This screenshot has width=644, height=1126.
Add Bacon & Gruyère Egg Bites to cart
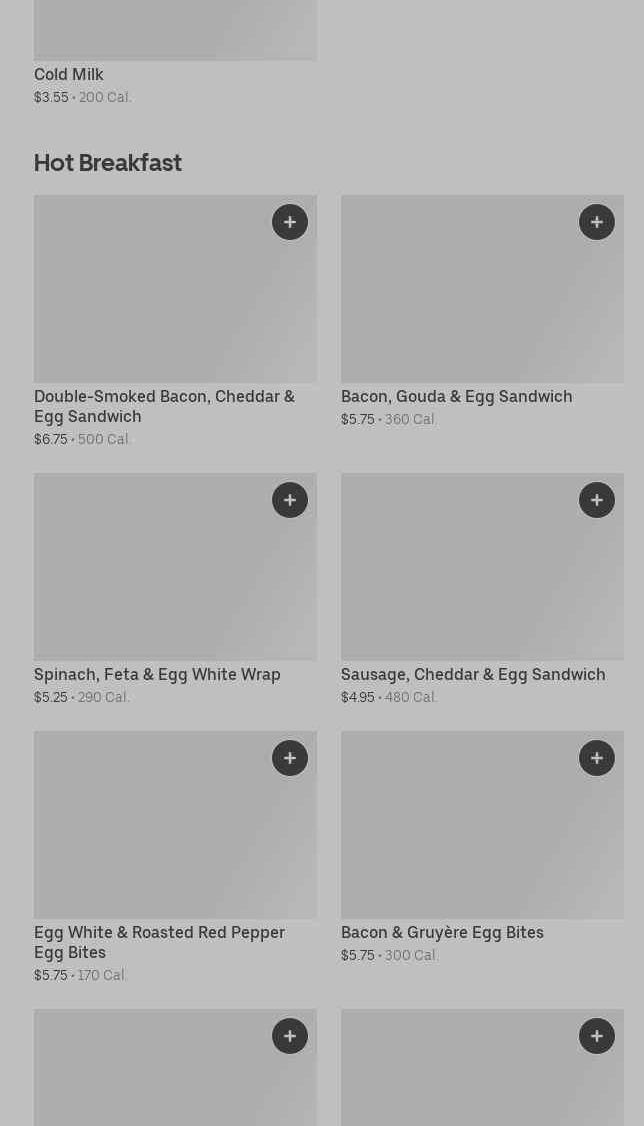tap(597, 758)
